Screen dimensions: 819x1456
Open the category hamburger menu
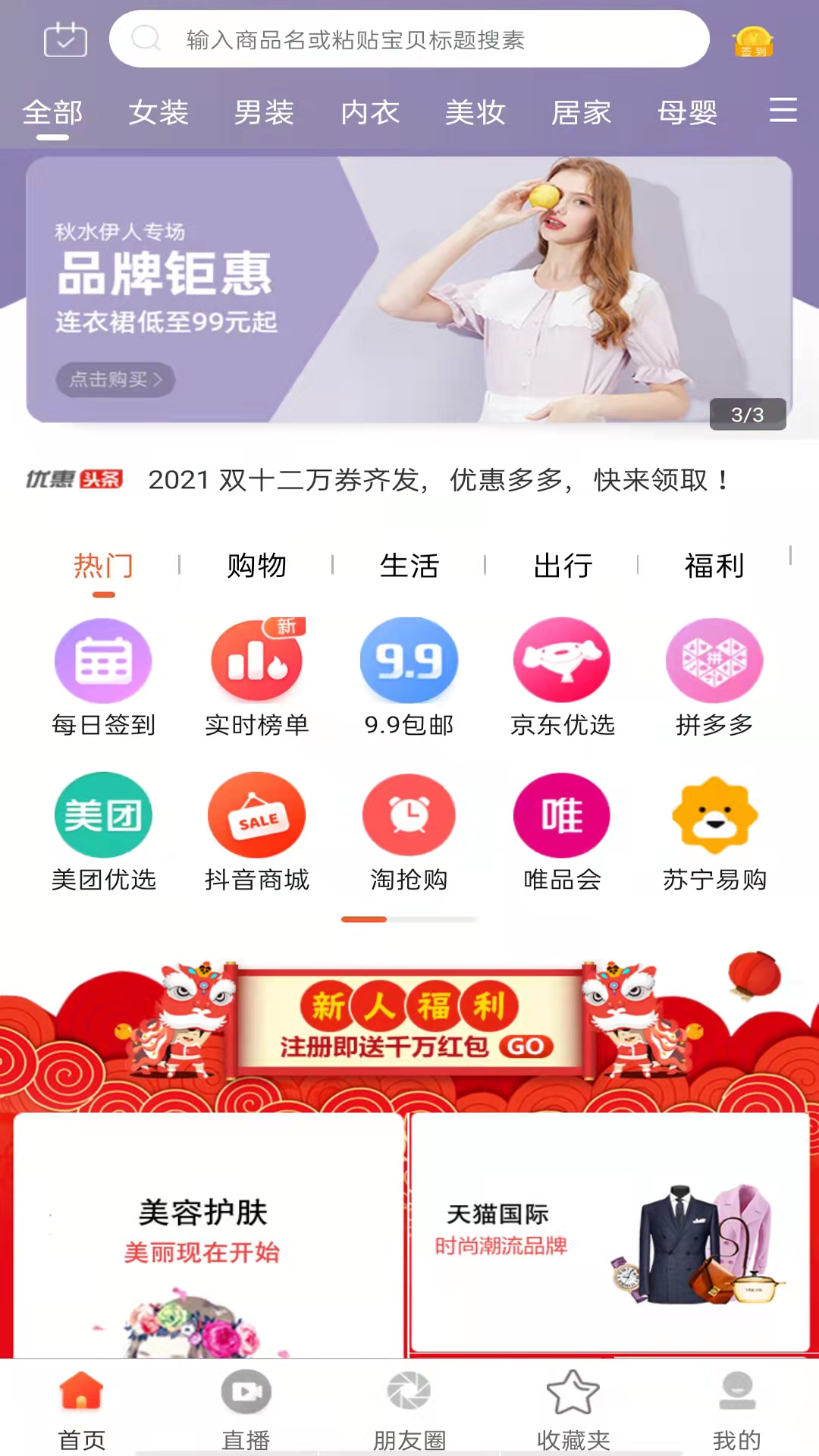[x=783, y=111]
